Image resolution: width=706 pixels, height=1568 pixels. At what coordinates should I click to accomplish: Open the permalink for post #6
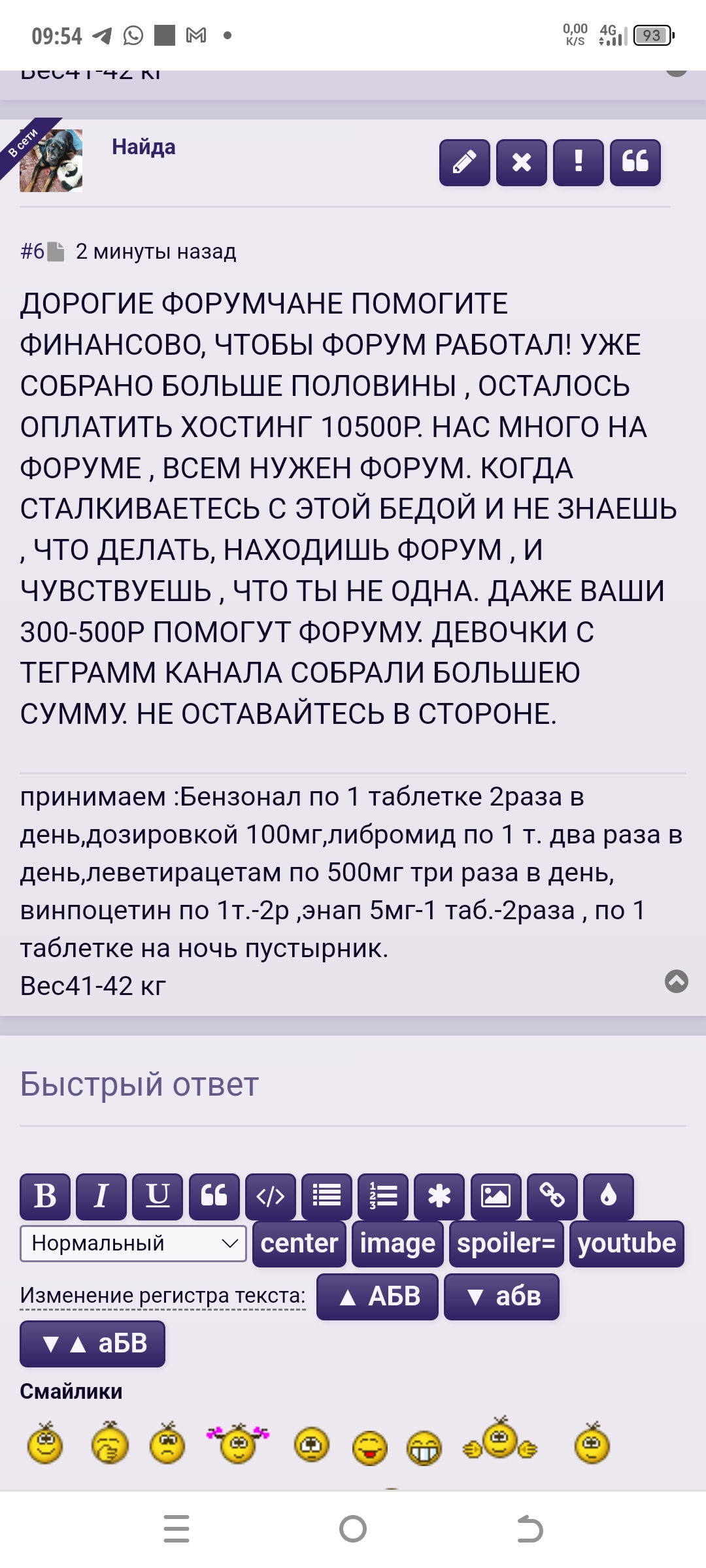(x=32, y=251)
